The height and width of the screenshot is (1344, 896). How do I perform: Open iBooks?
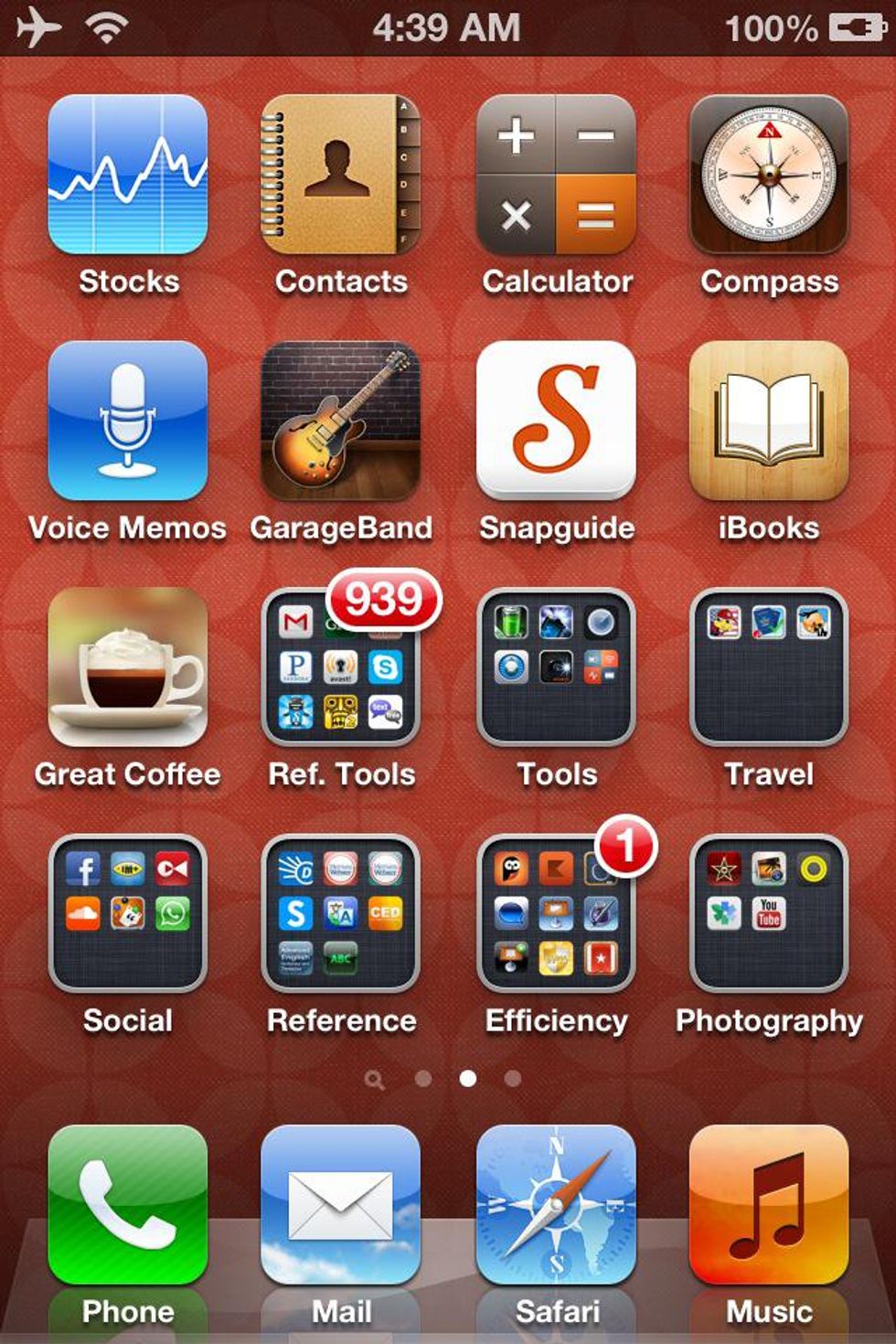[769, 421]
